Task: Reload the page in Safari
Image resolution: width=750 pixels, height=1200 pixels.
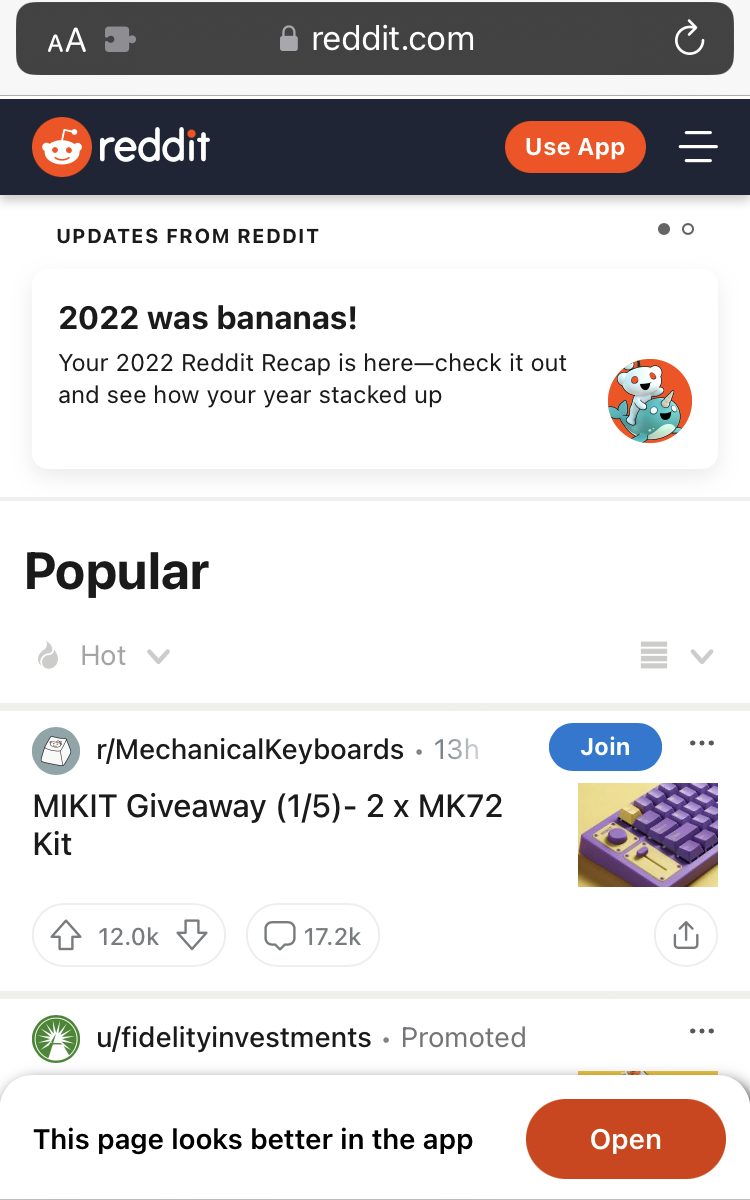Action: click(x=689, y=39)
